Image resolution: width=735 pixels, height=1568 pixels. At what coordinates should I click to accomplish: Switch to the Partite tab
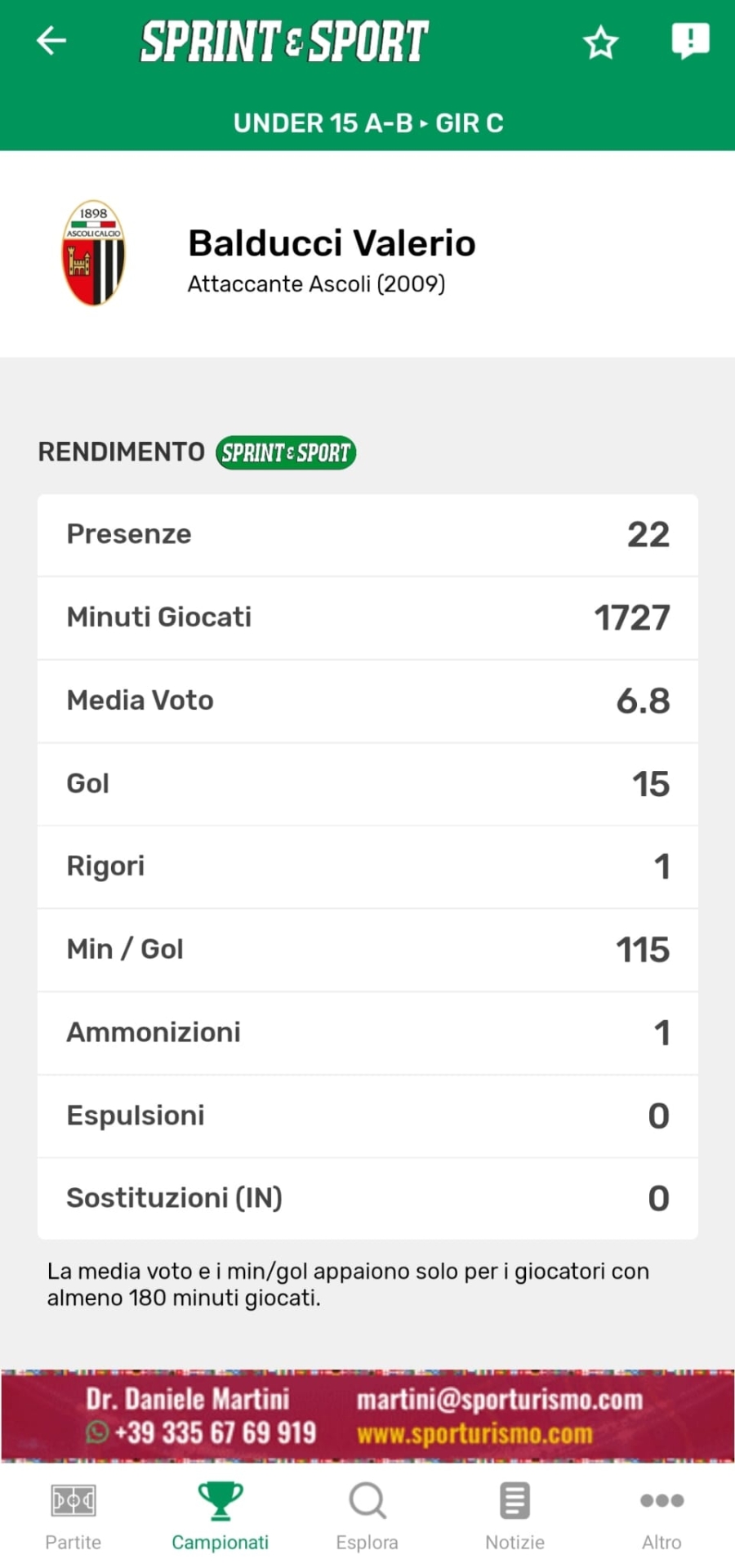73,1517
